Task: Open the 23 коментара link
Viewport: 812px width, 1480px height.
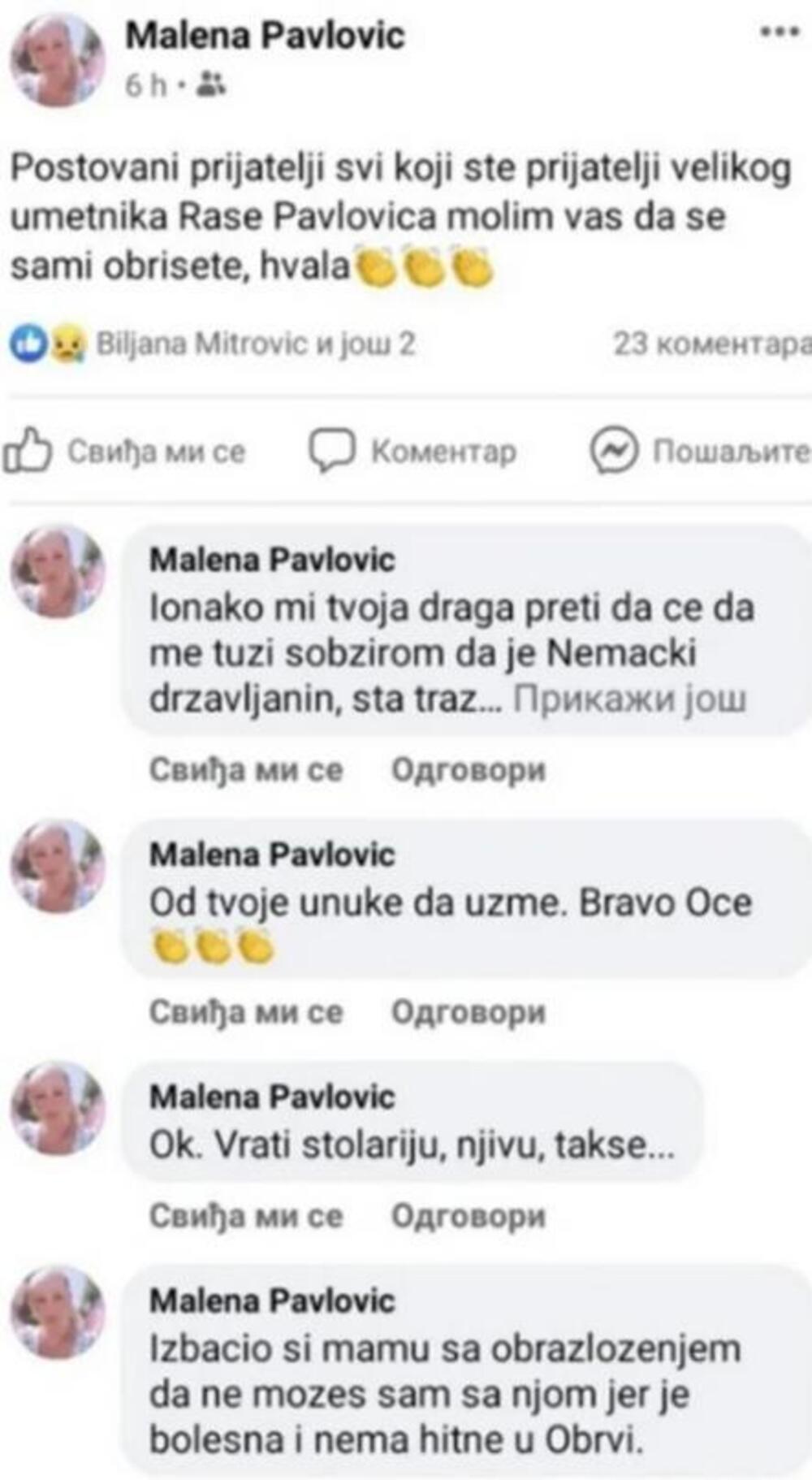Action: pyautogui.click(x=711, y=344)
